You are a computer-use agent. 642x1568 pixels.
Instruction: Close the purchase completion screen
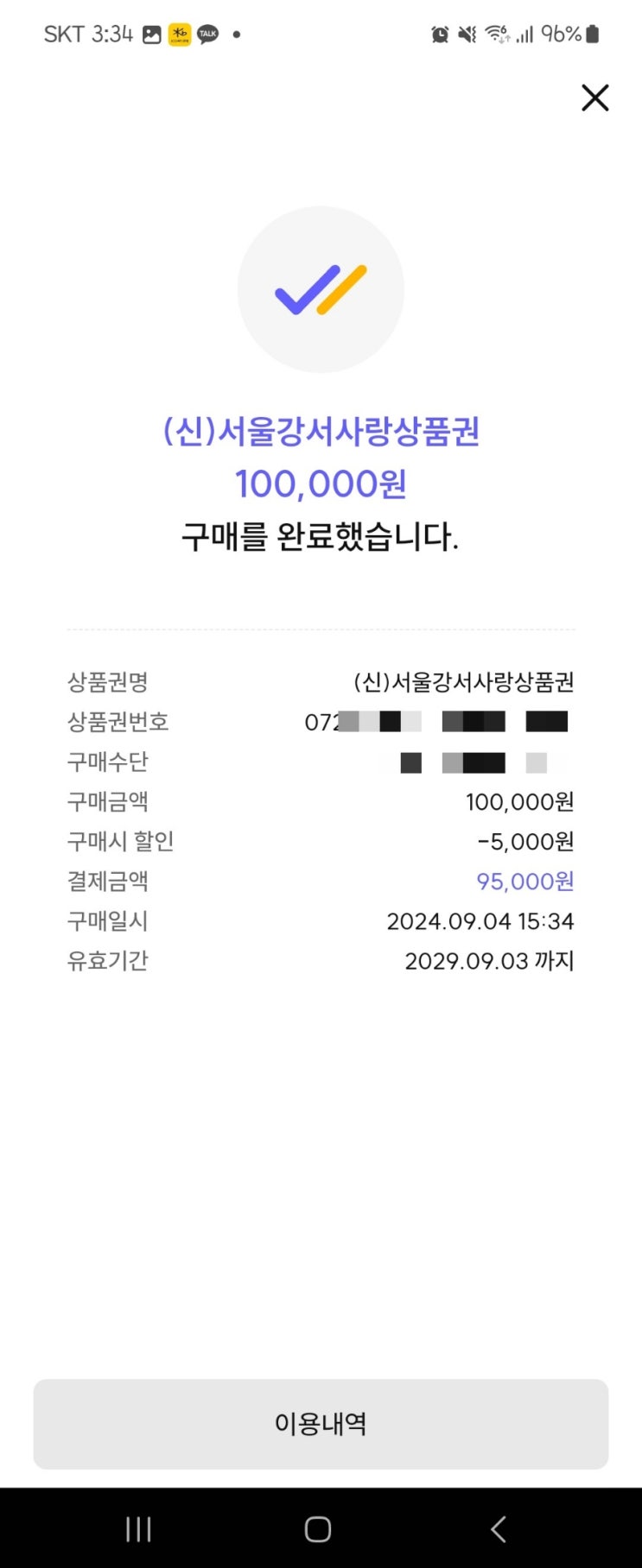pyautogui.click(x=594, y=98)
